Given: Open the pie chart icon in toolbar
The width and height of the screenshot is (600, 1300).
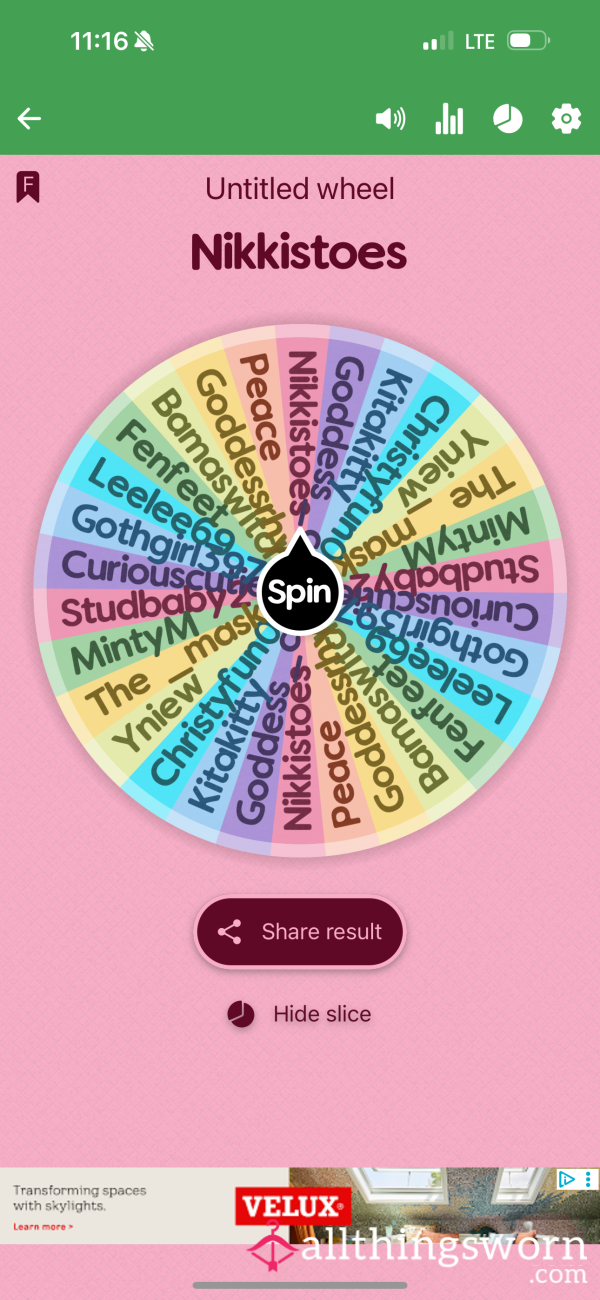Looking at the screenshot, I should pos(508,119).
